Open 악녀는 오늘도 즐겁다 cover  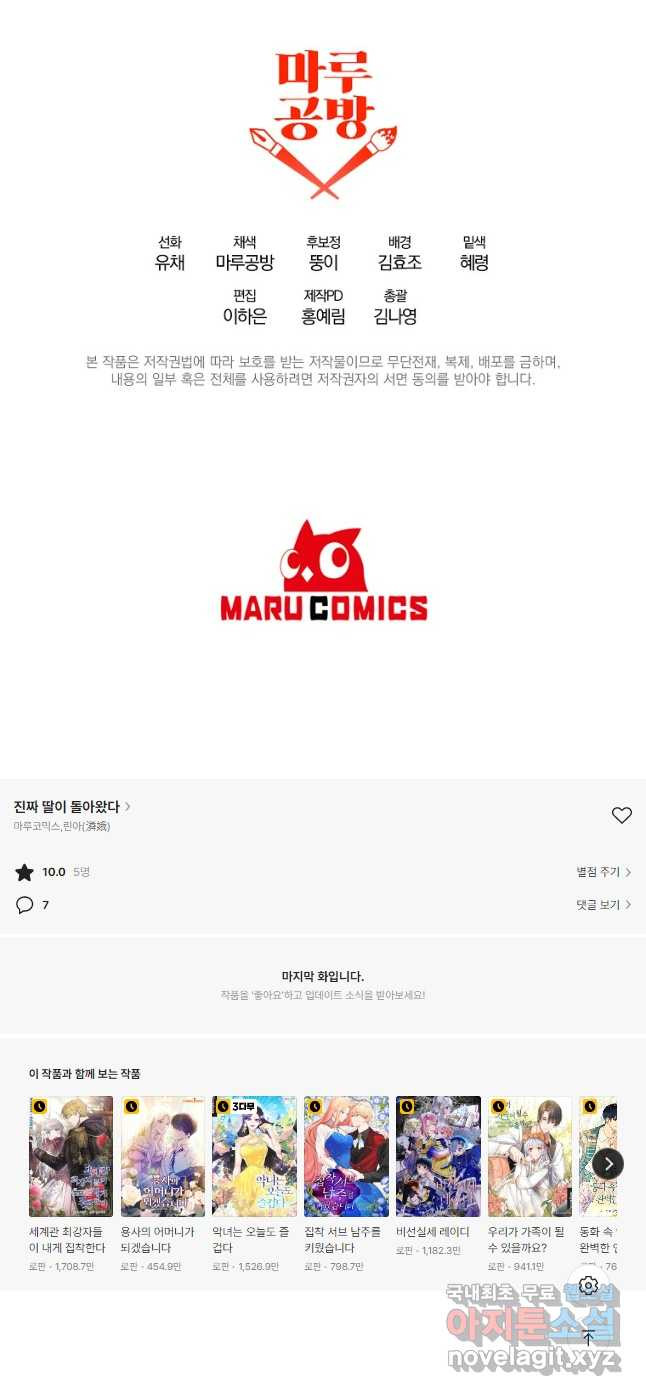pyautogui.click(x=254, y=1157)
